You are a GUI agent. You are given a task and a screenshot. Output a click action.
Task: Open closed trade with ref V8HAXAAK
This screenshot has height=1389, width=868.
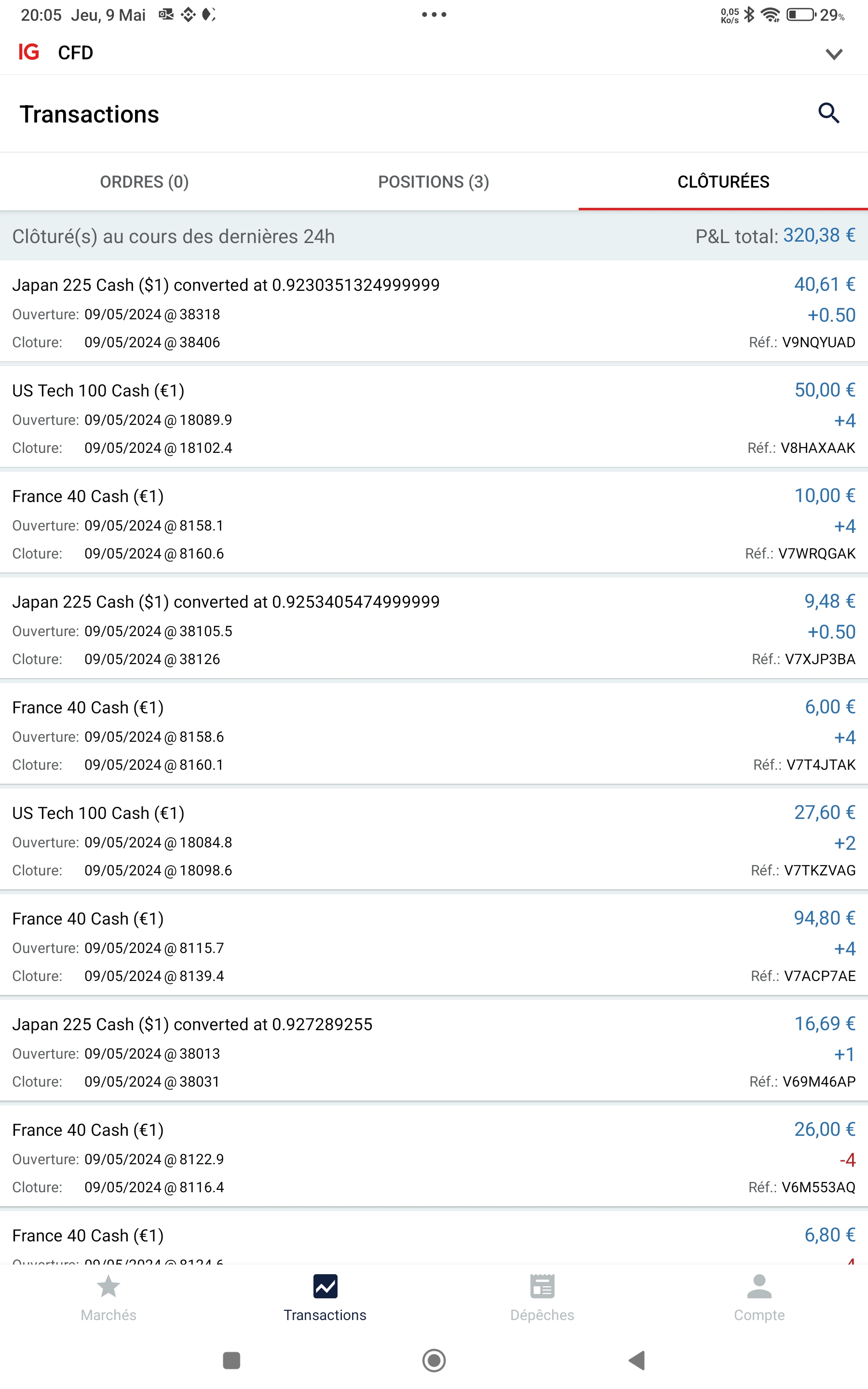(x=434, y=419)
